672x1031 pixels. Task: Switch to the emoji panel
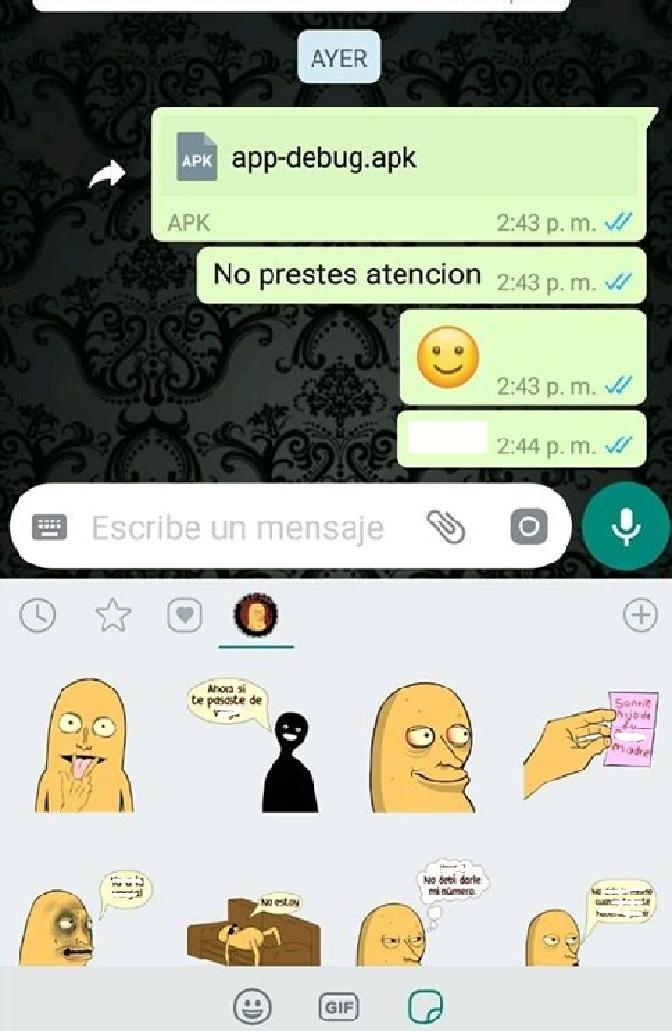[251, 1007]
